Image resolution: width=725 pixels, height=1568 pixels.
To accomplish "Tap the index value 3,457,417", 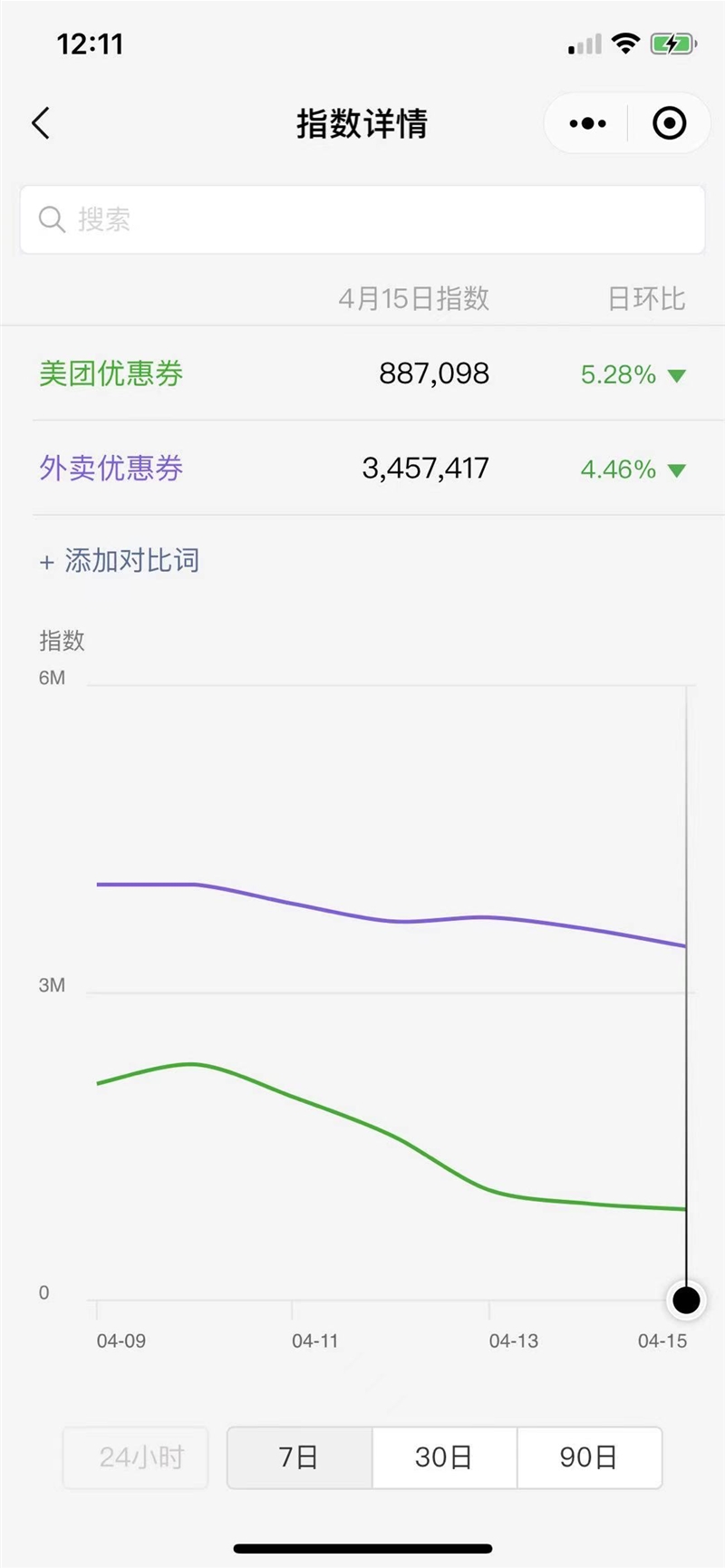I will pyautogui.click(x=422, y=469).
